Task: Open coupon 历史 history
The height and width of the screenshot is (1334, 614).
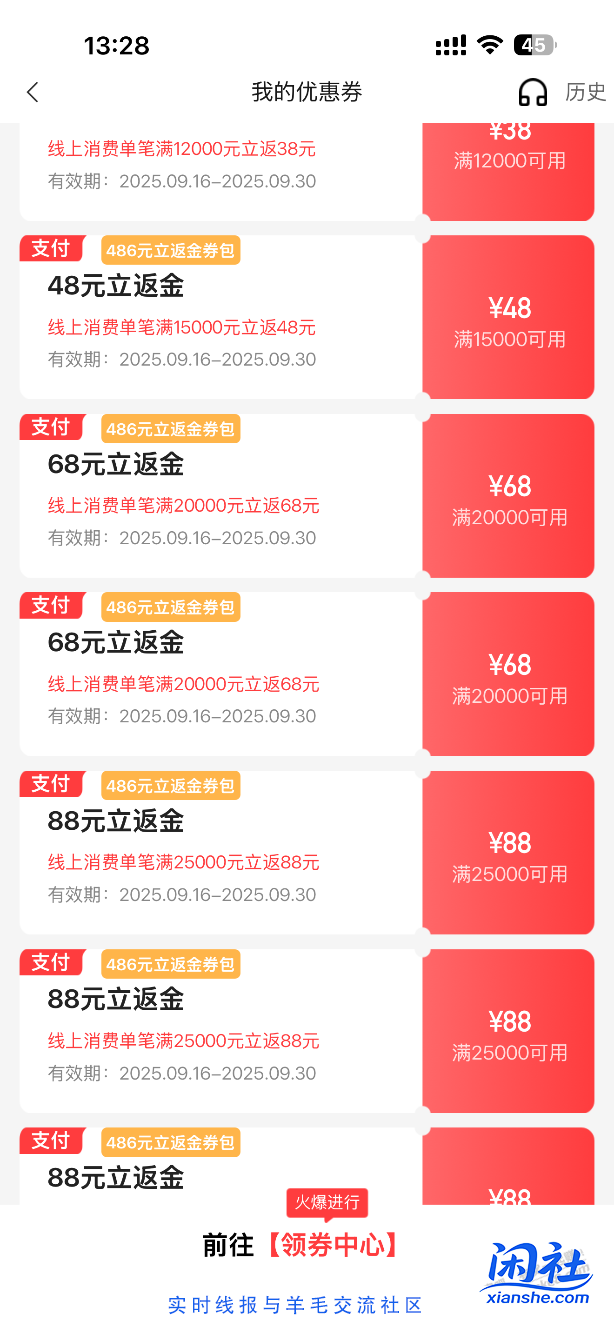Action: click(x=585, y=92)
